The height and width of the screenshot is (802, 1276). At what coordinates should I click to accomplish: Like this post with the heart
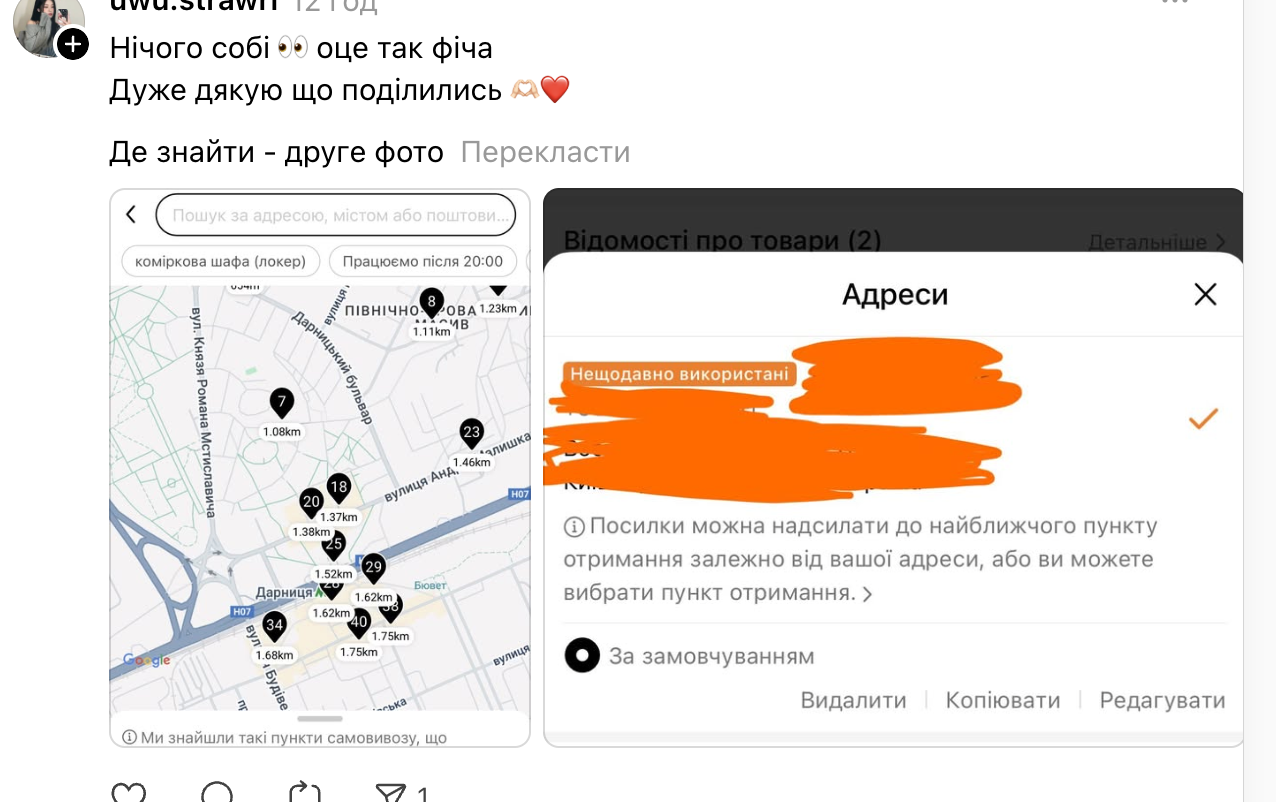pyautogui.click(x=129, y=794)
